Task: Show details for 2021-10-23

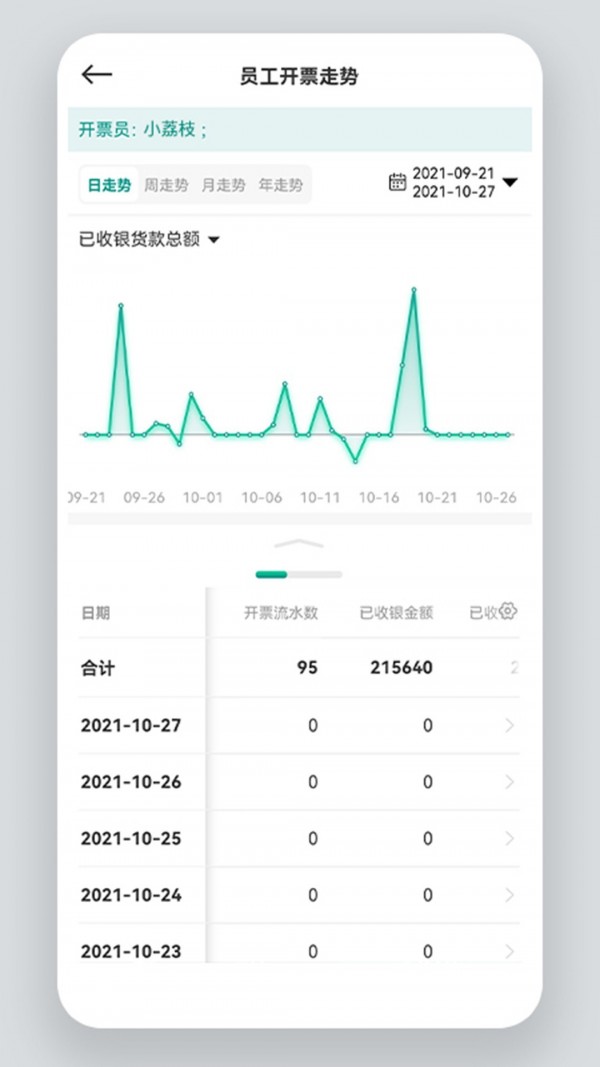Action: point(509,951)
